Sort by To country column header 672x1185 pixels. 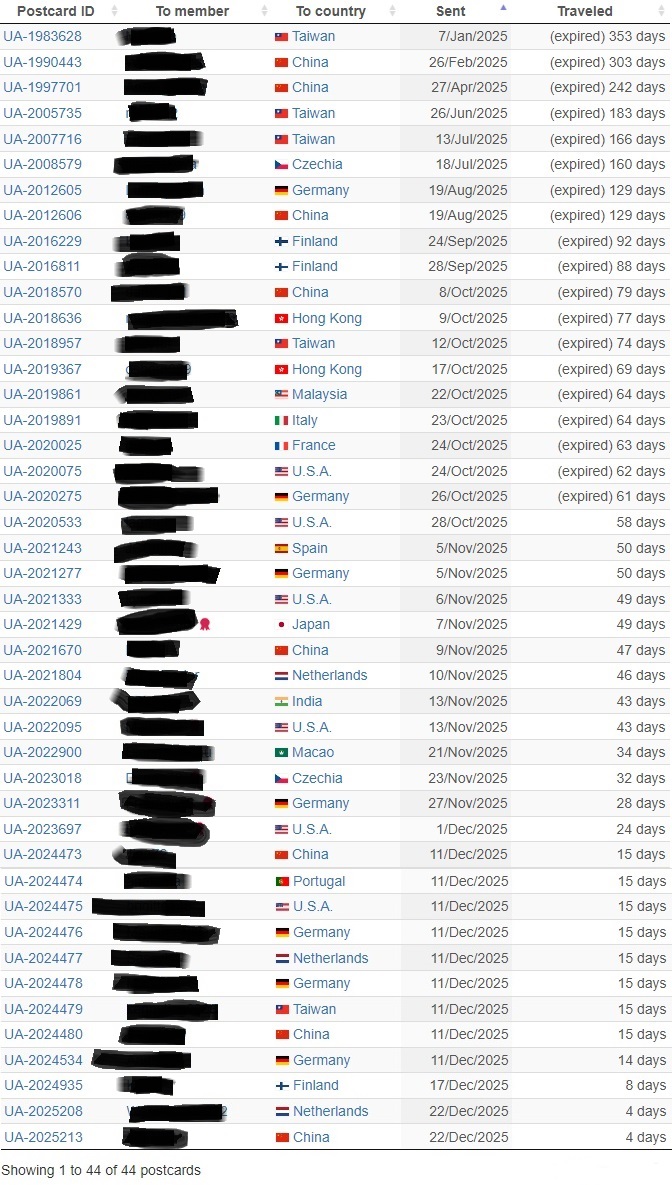coord(330,11)
